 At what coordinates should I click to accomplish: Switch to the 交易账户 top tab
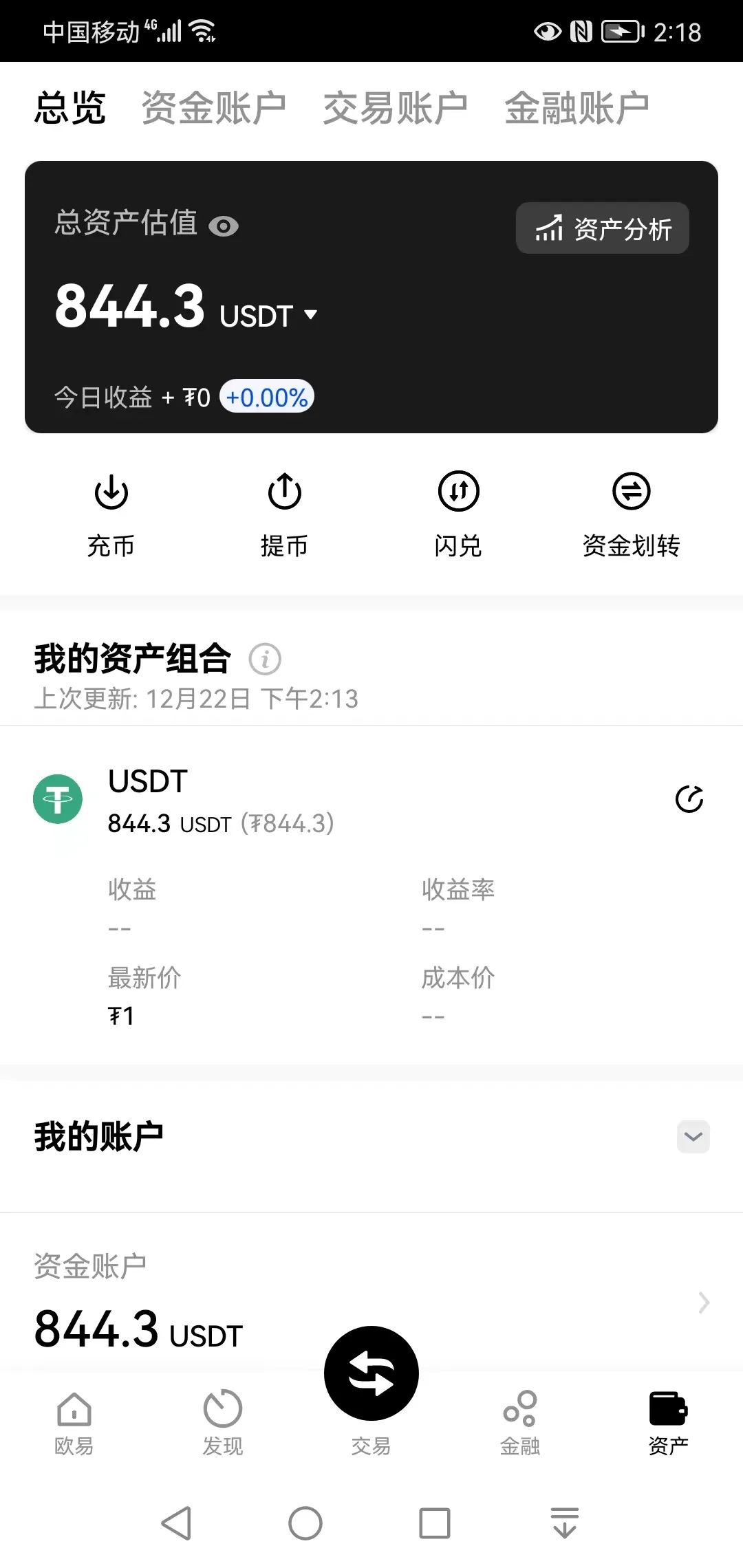(395, 108)
